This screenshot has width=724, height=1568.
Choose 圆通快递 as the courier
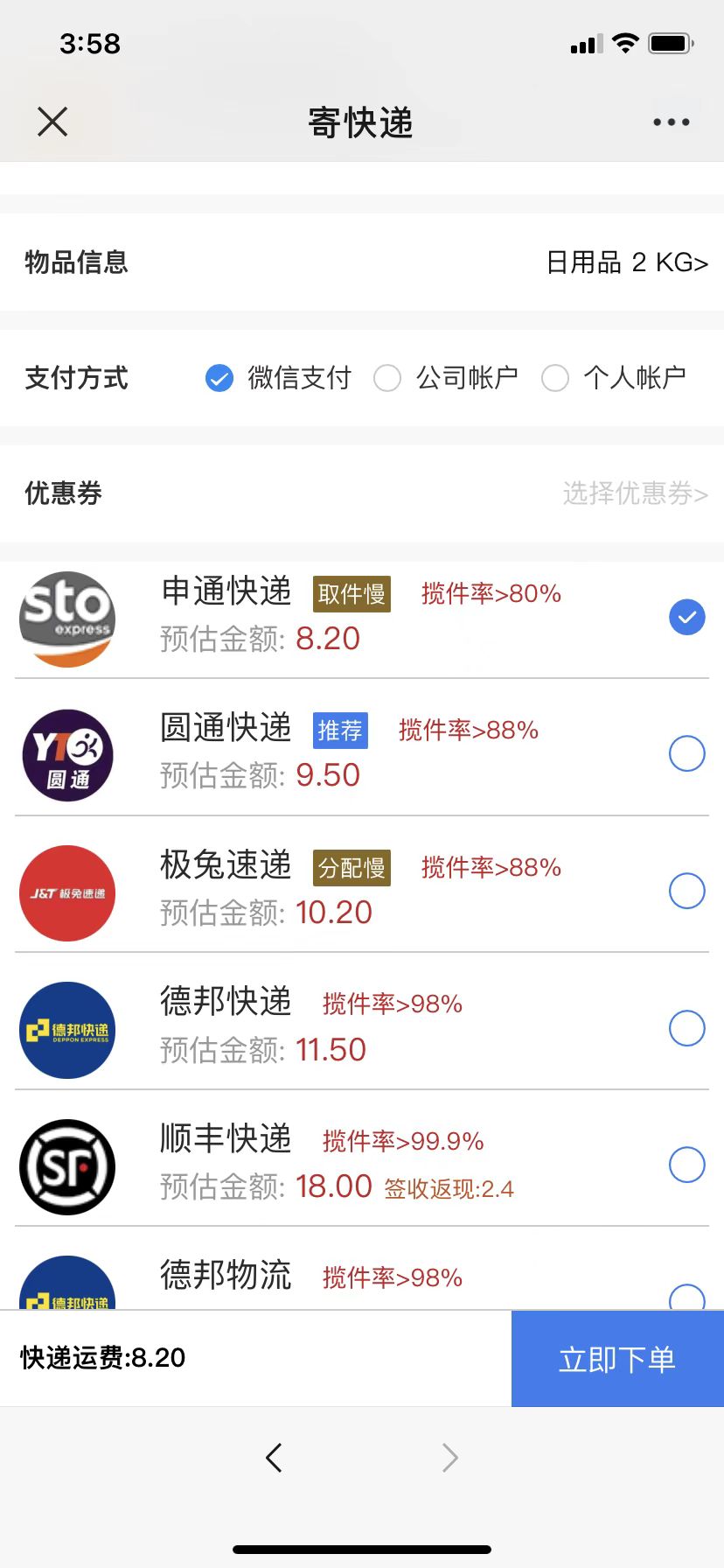(687, 754)
